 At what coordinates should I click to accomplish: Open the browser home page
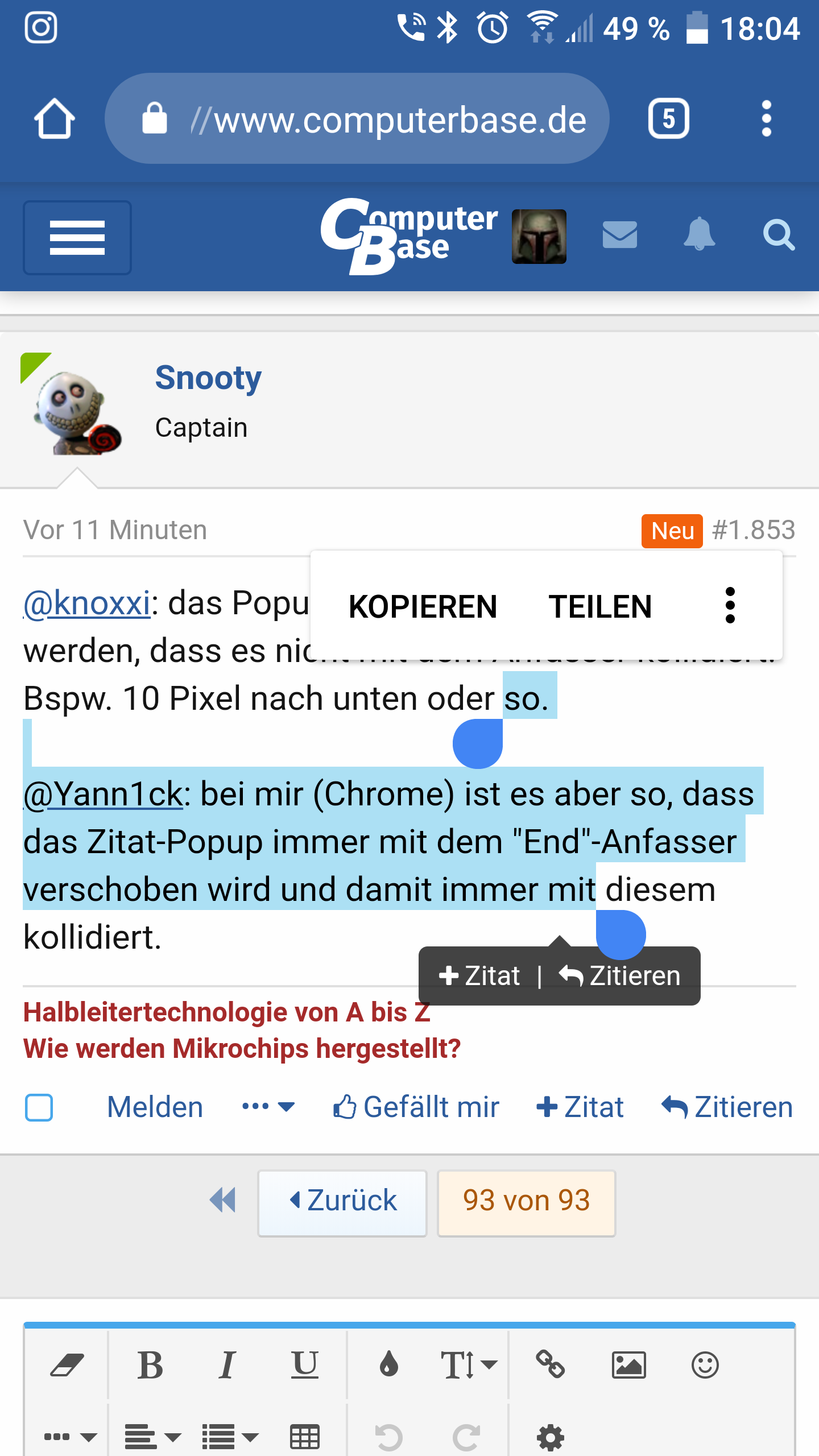pos(54,119)
